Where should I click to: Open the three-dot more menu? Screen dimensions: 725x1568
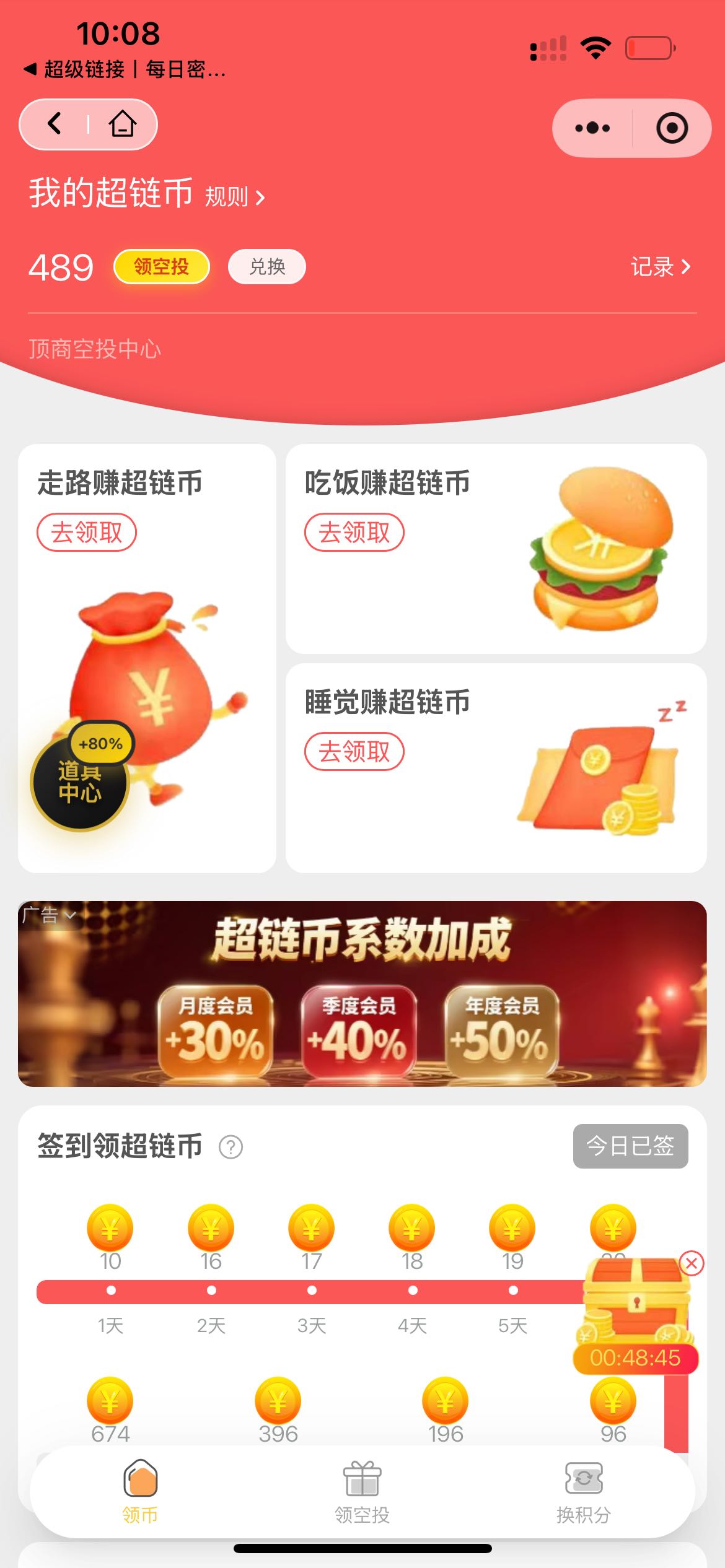592,128
